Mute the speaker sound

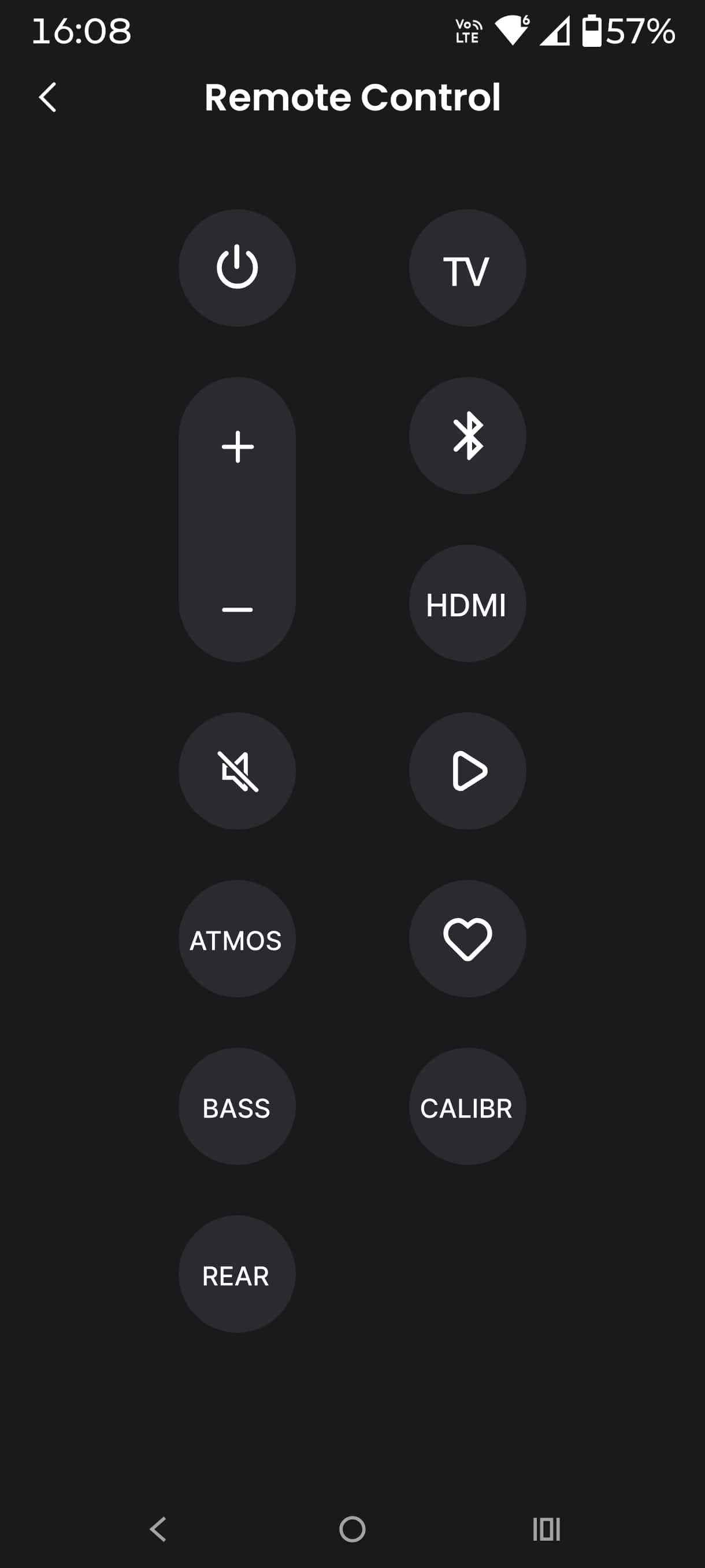pos(238,771)
